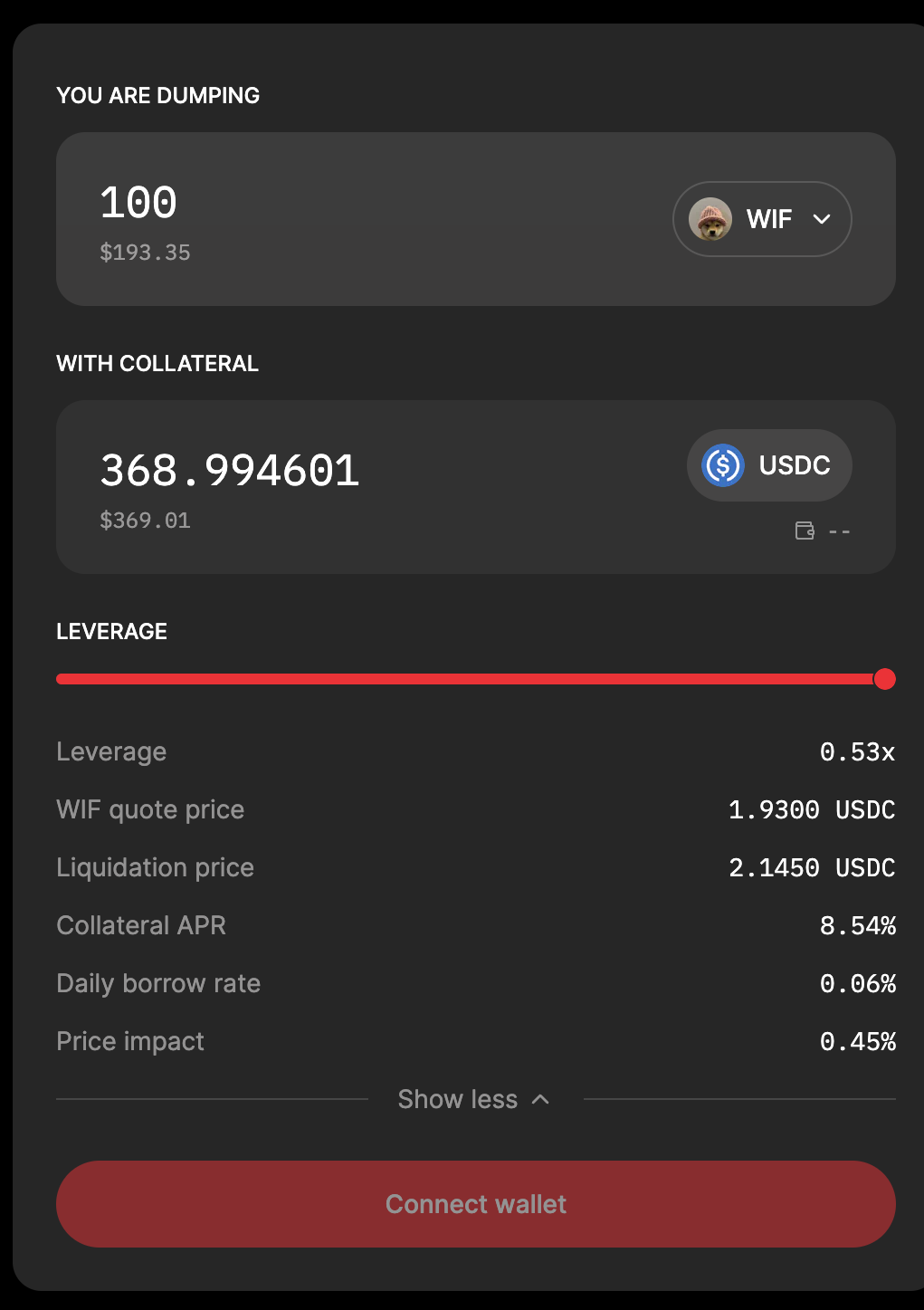
Task: Open the WIF token dropdown
Action: 762,219
